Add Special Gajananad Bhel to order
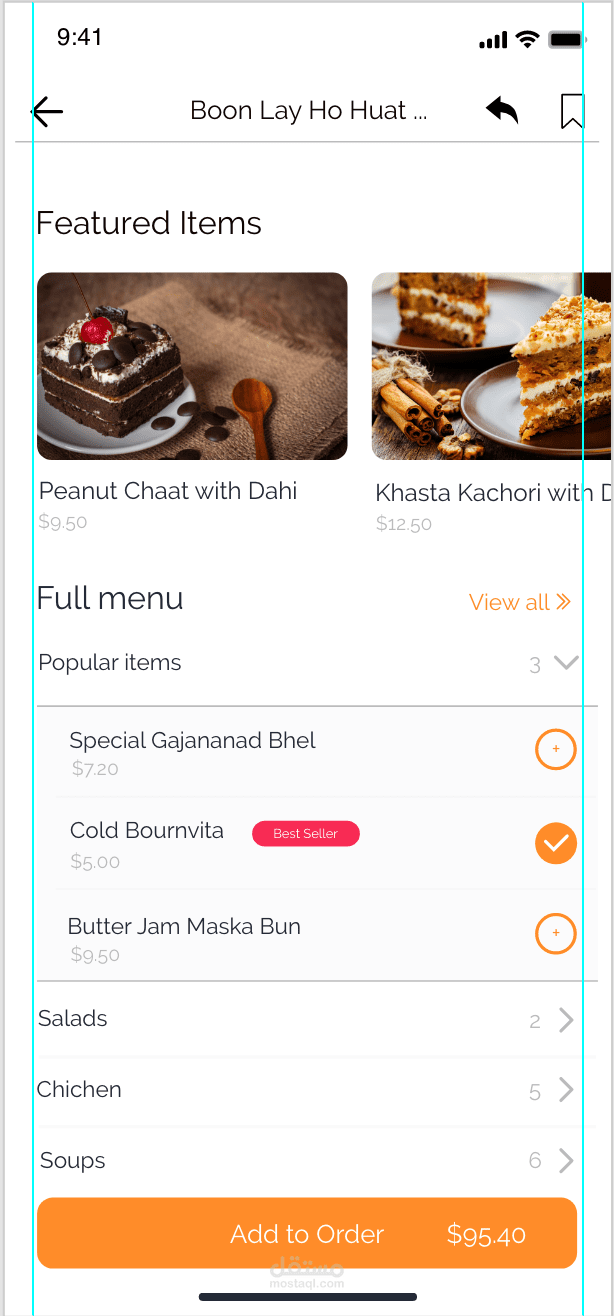614x1316 pixels. point(556,749)
